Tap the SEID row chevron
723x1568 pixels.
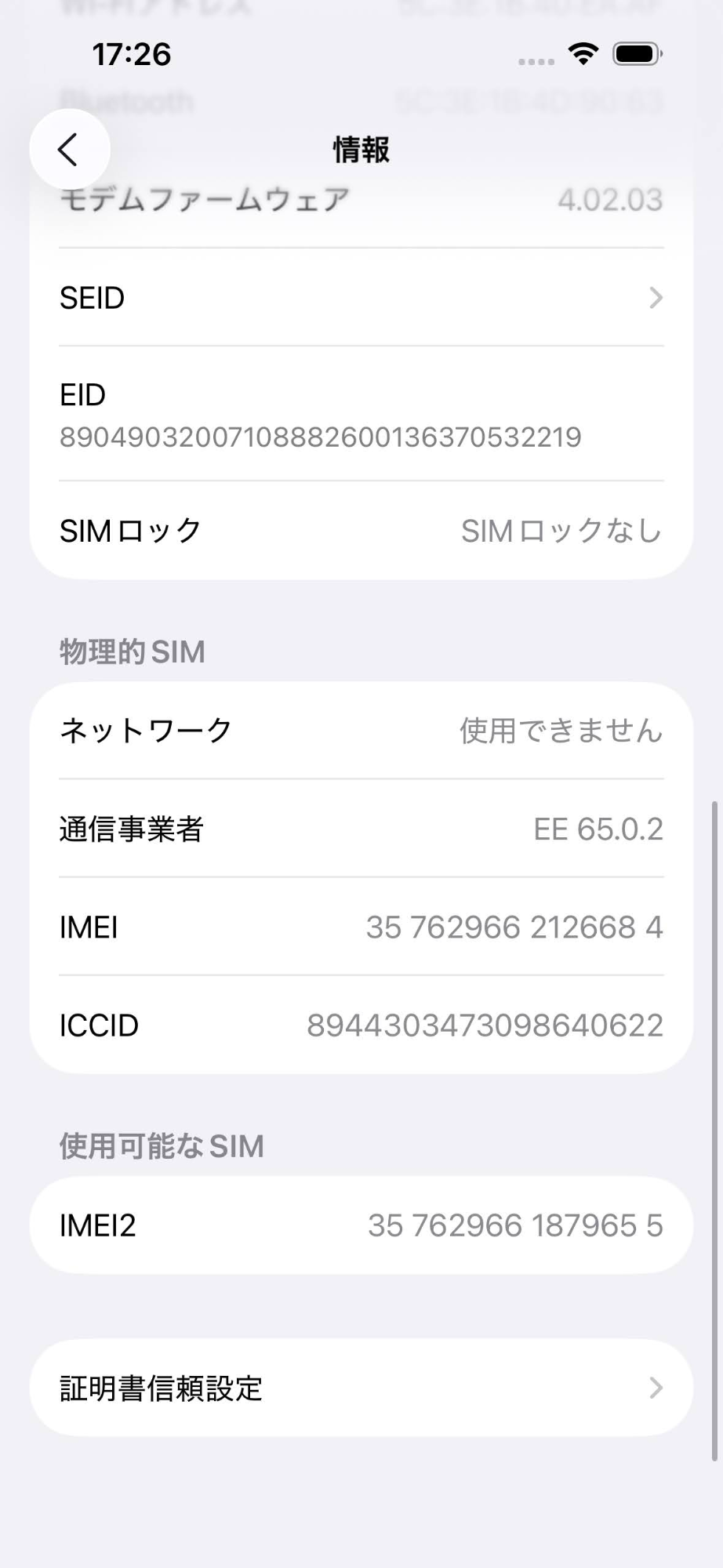click(x=656, y=298)
